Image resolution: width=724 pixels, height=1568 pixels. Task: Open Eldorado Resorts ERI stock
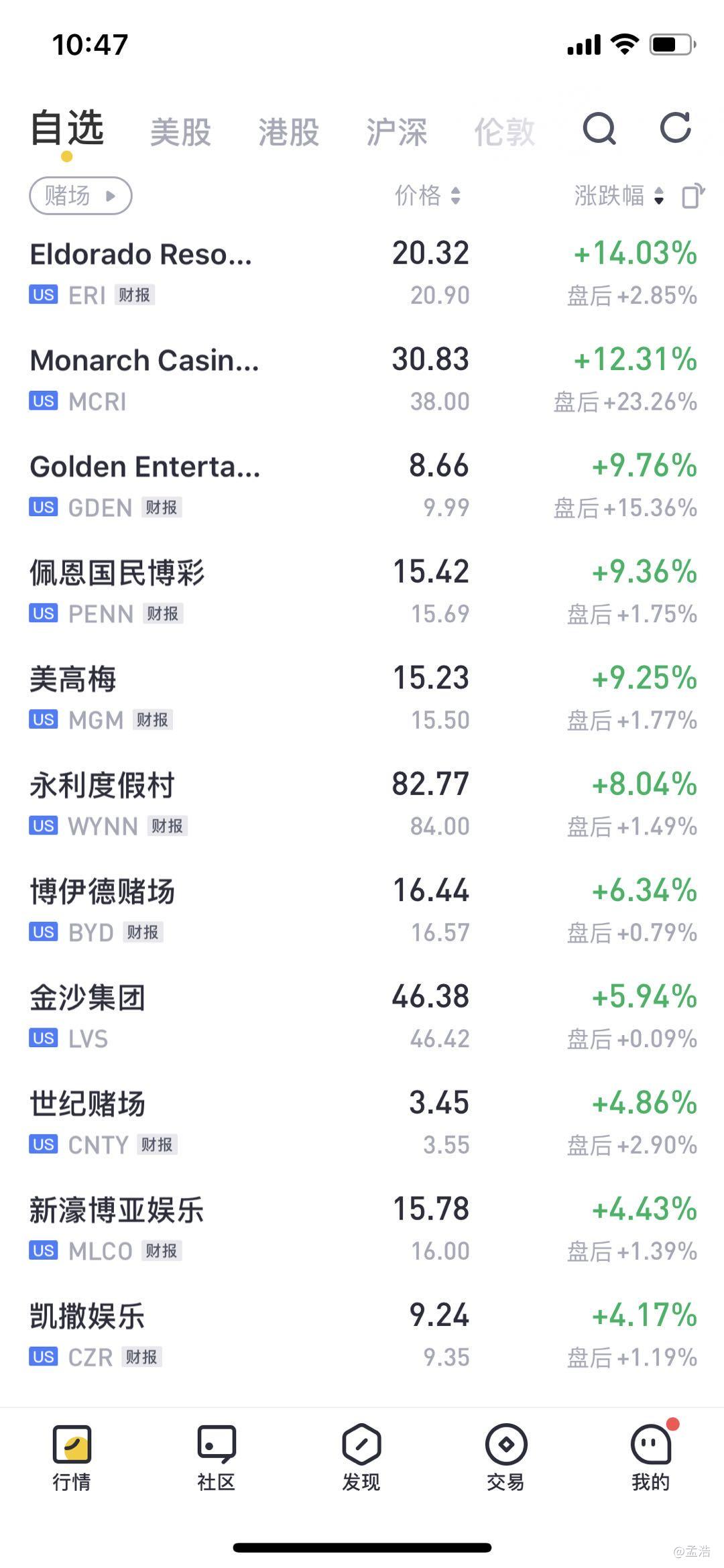362,274
